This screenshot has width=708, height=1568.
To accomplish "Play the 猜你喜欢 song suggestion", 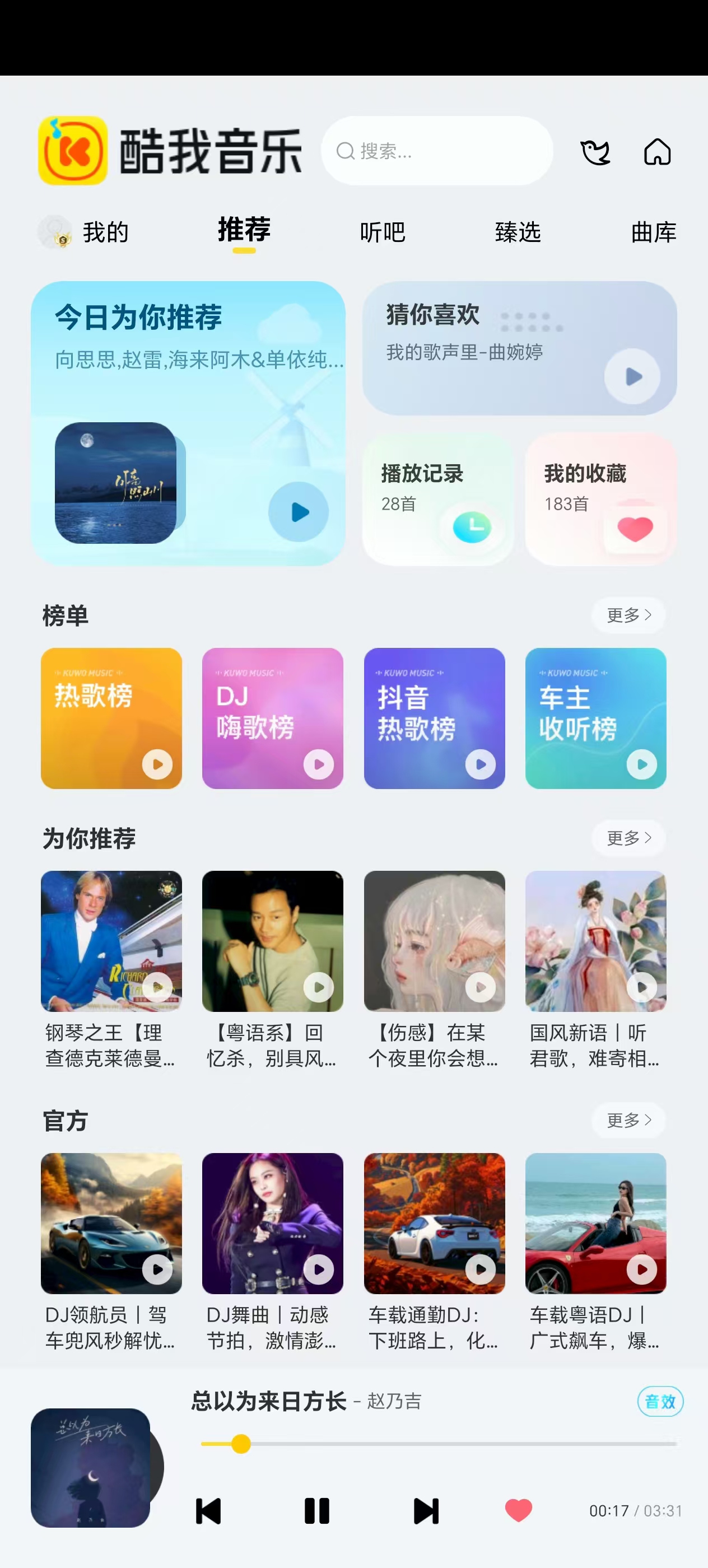I will pyautogui.click(x=632, y=376).
